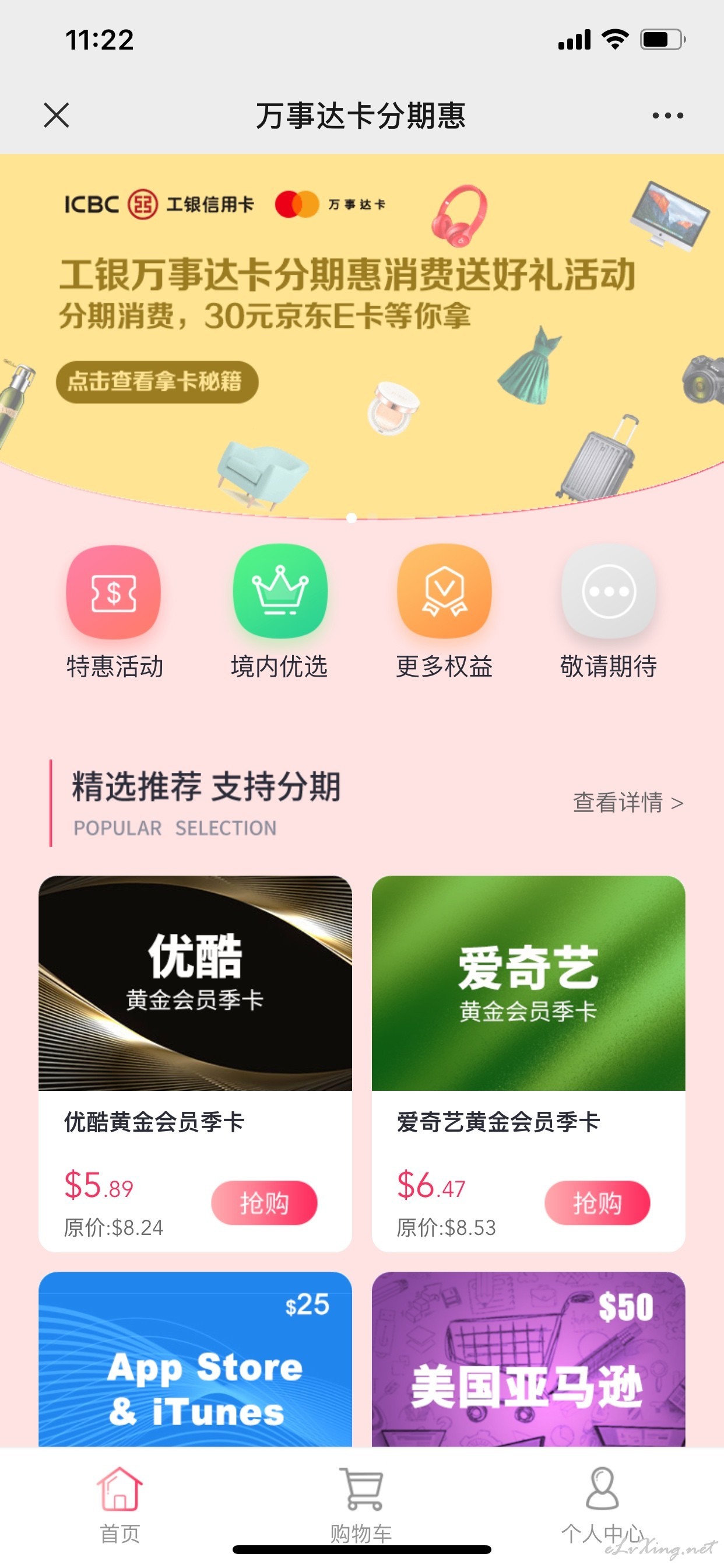This screenshot has height=1568, width=724.
Task: Open the App Store & iTunes $25 card
Action: 195,1359
